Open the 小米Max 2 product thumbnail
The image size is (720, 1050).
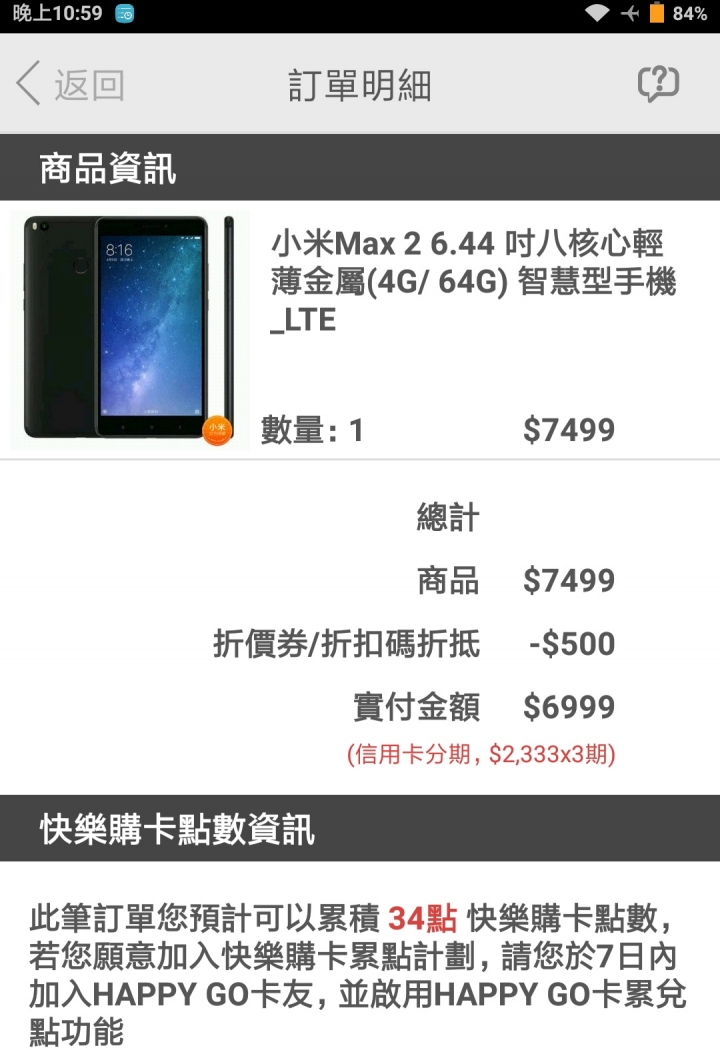pos(129,330)
